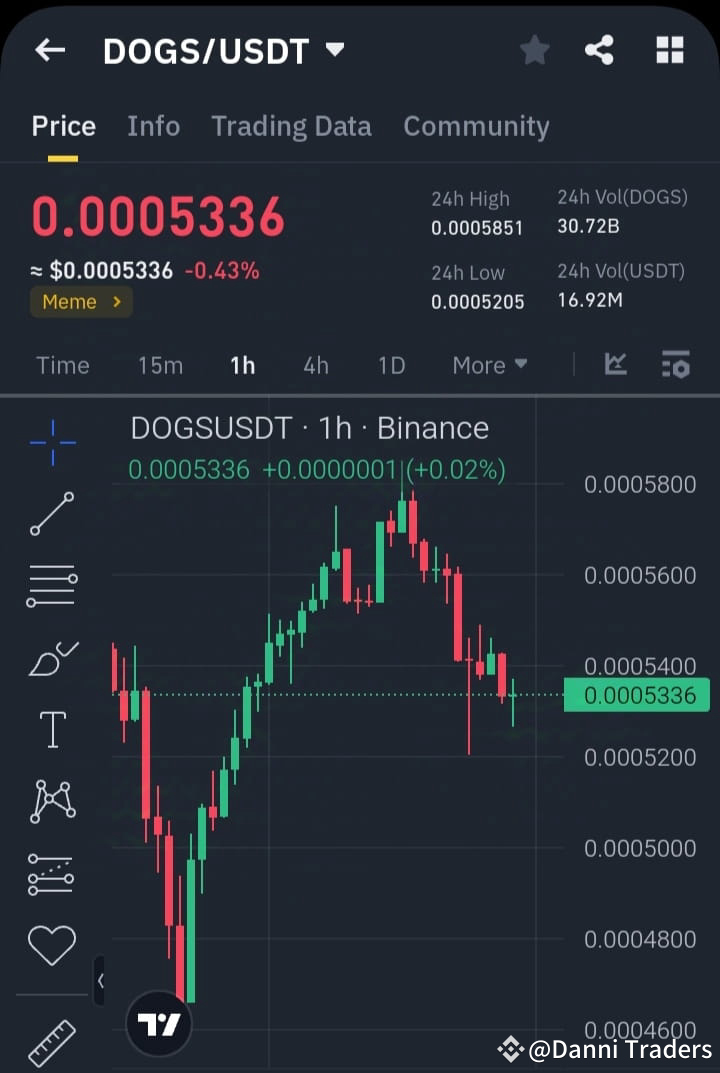Switch to the Trading Data tab

(x=291, y=126)
